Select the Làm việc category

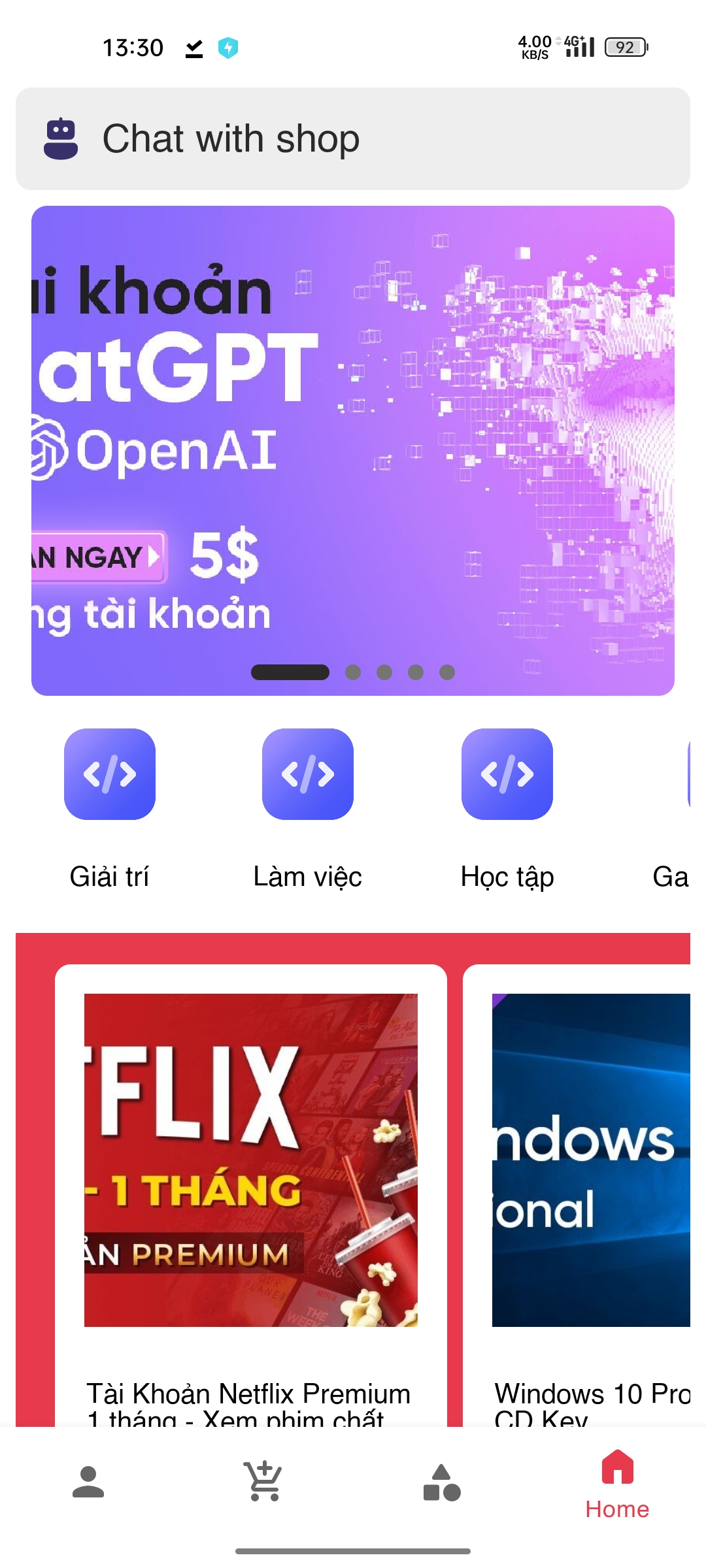(308, 810)
